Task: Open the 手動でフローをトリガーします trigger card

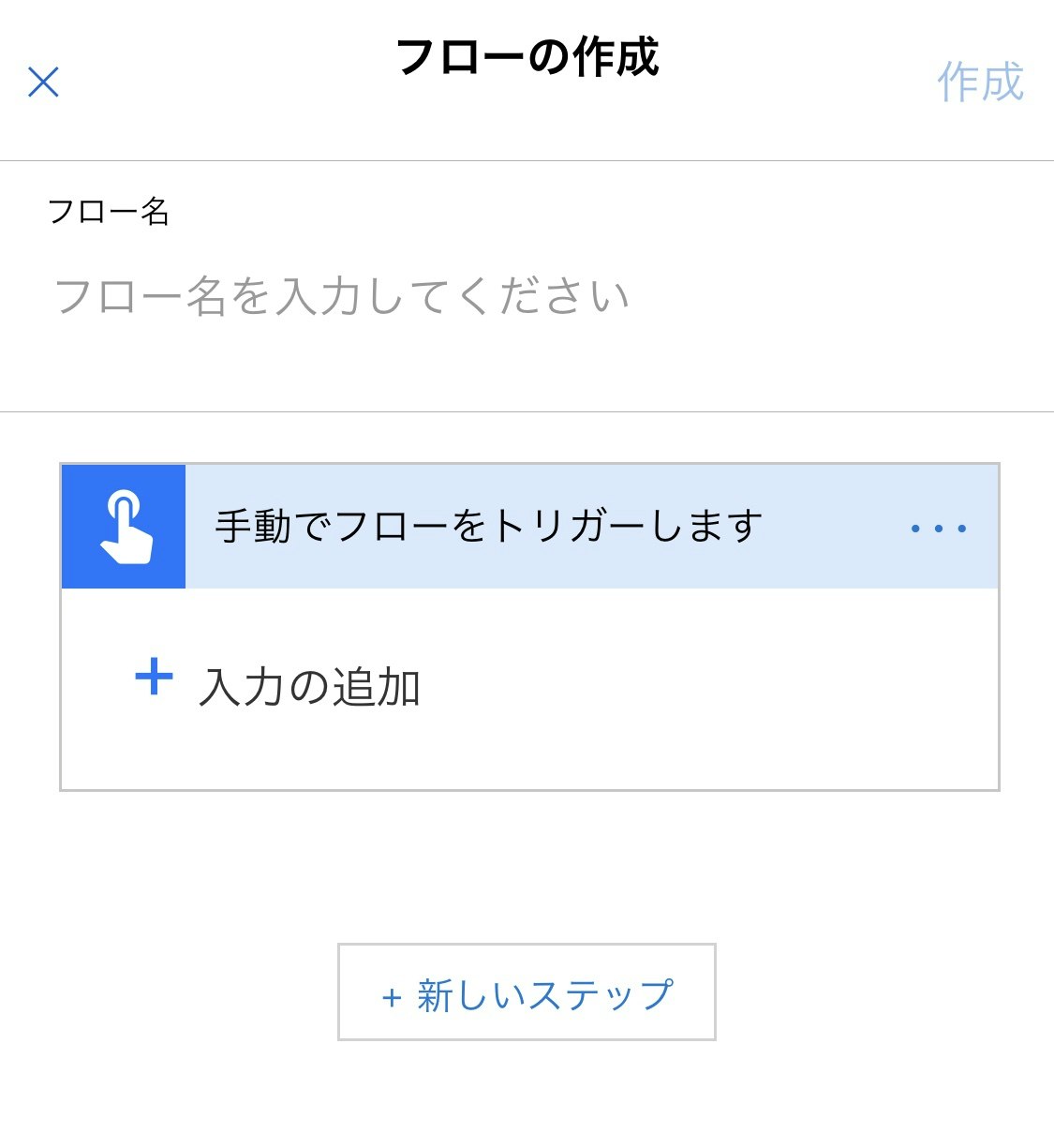Action: click(x=488, y=527)
